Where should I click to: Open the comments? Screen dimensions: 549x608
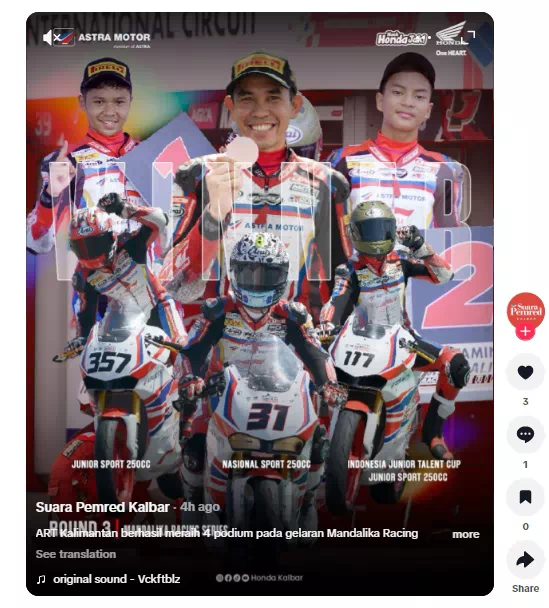[525, 435]
